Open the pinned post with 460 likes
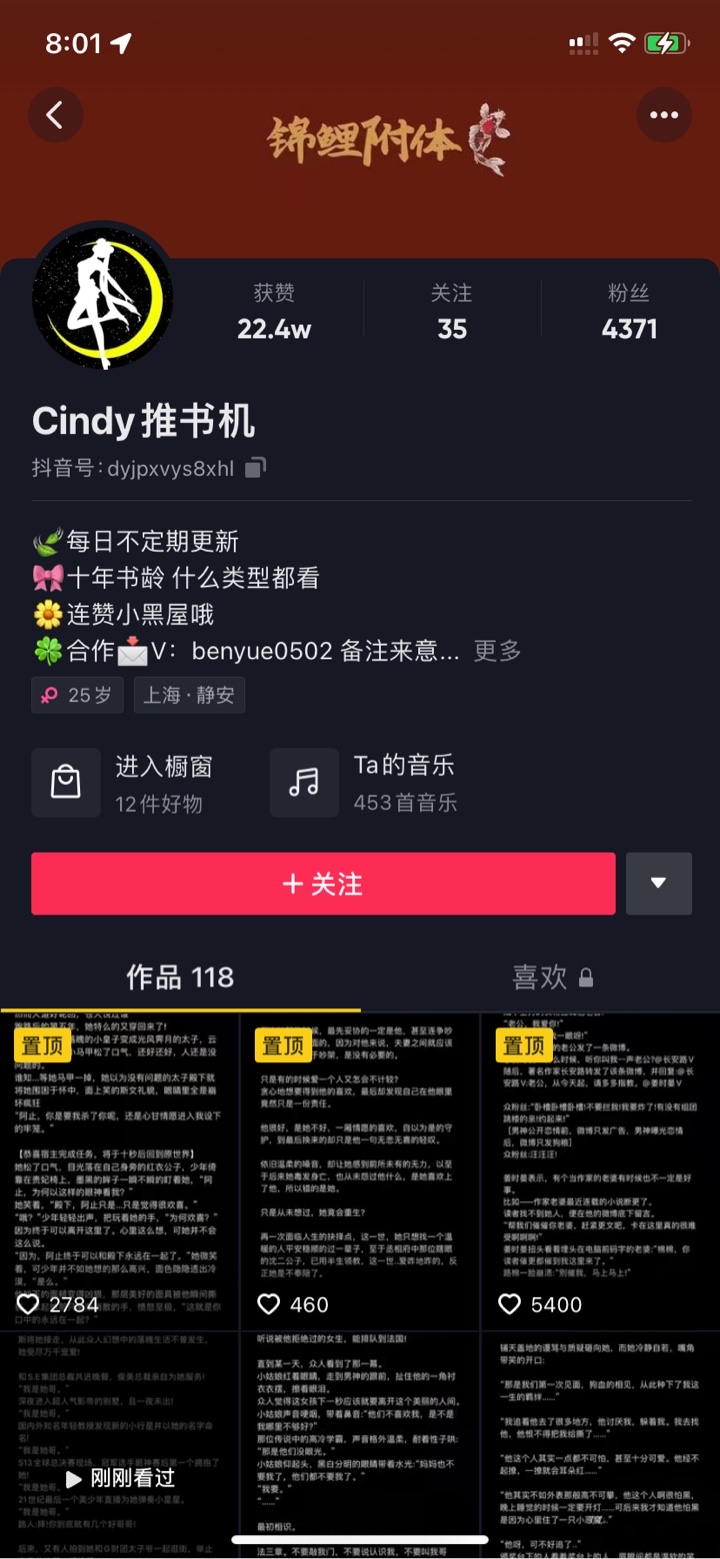The height and width of the screenshot is (1559, 720). [x=359, y=1170]
